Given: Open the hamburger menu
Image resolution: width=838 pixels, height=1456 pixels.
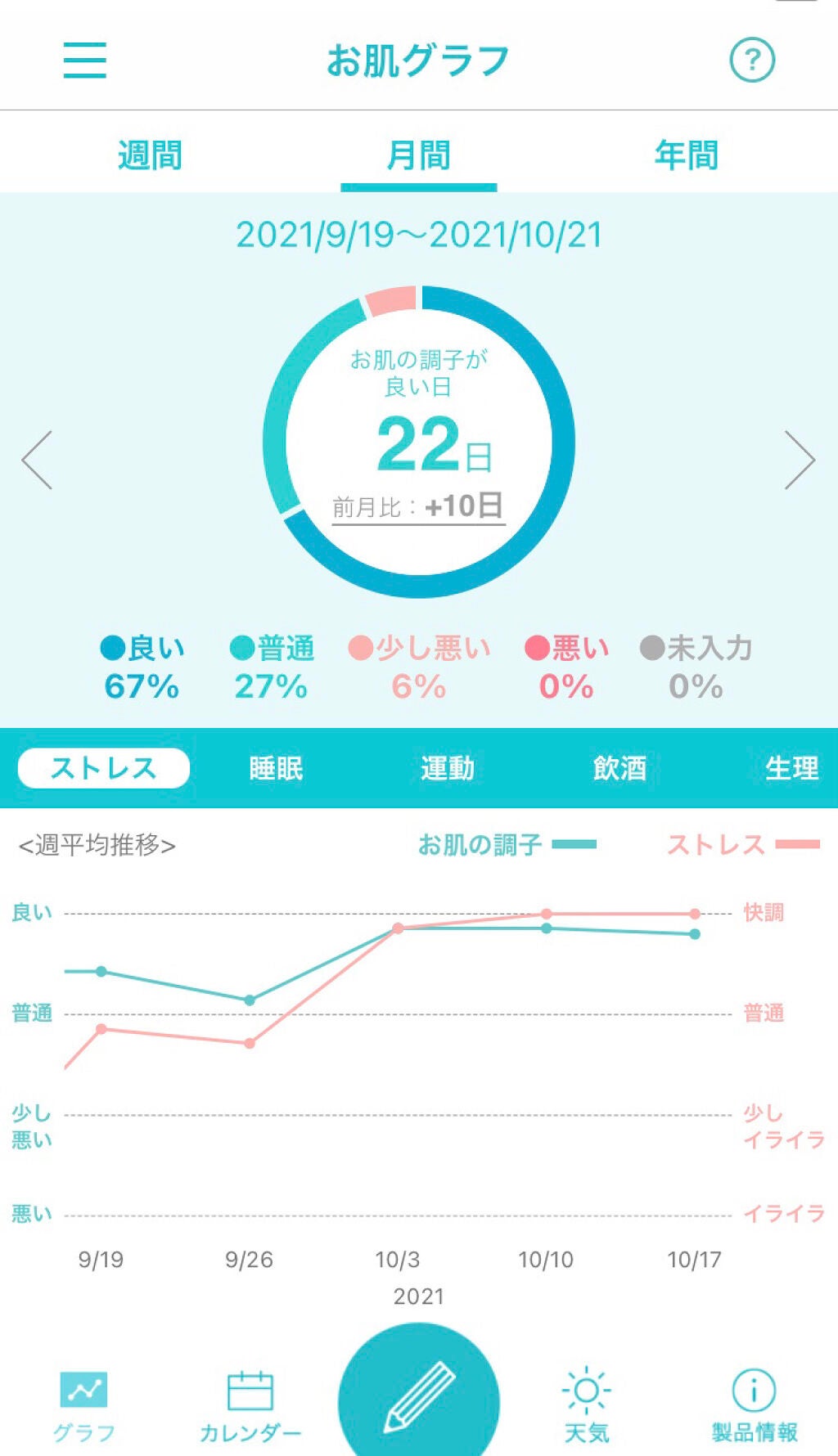Looking at the screenshot, I should (85, 61).
